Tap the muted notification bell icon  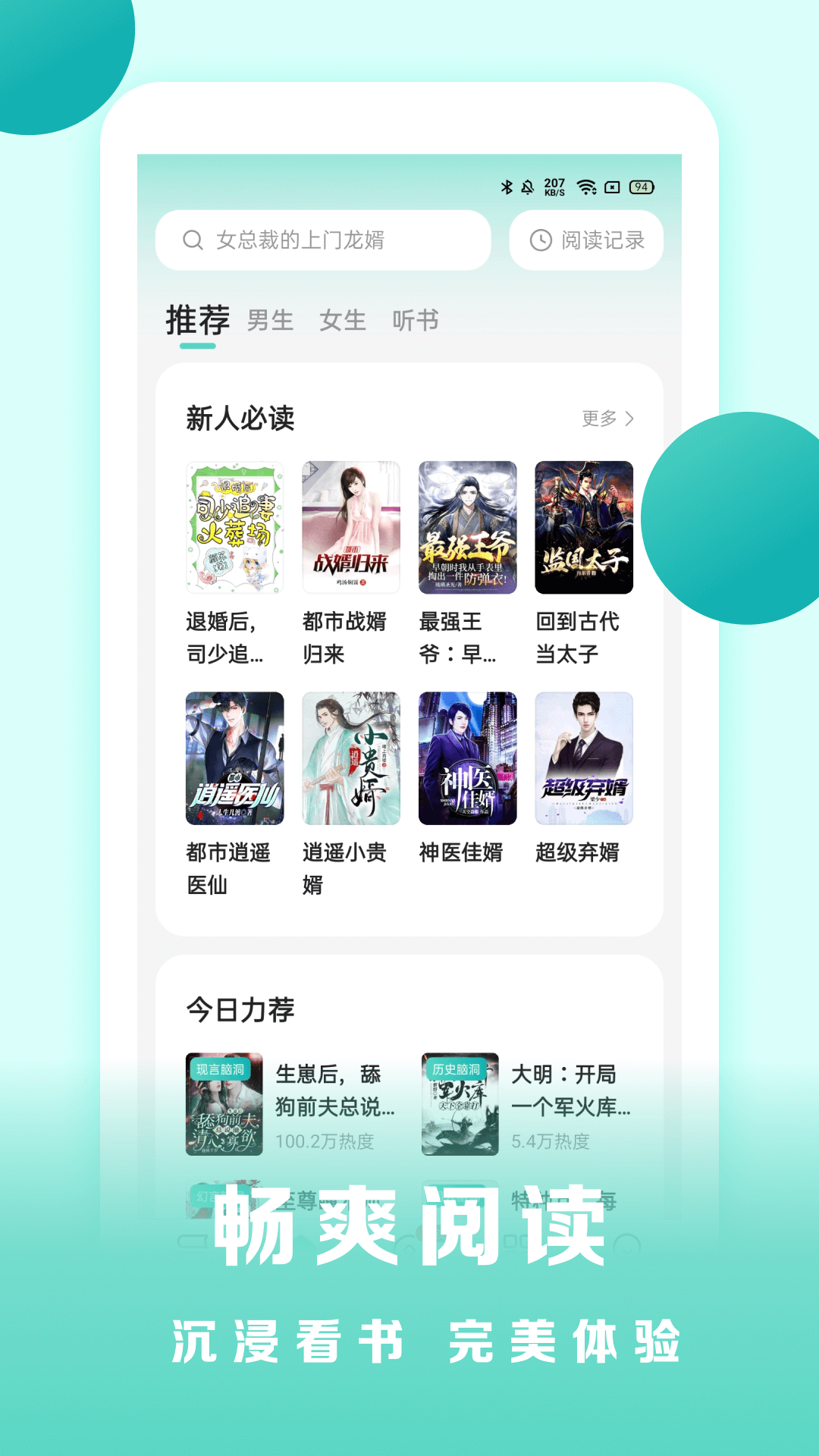pos(526,184)
